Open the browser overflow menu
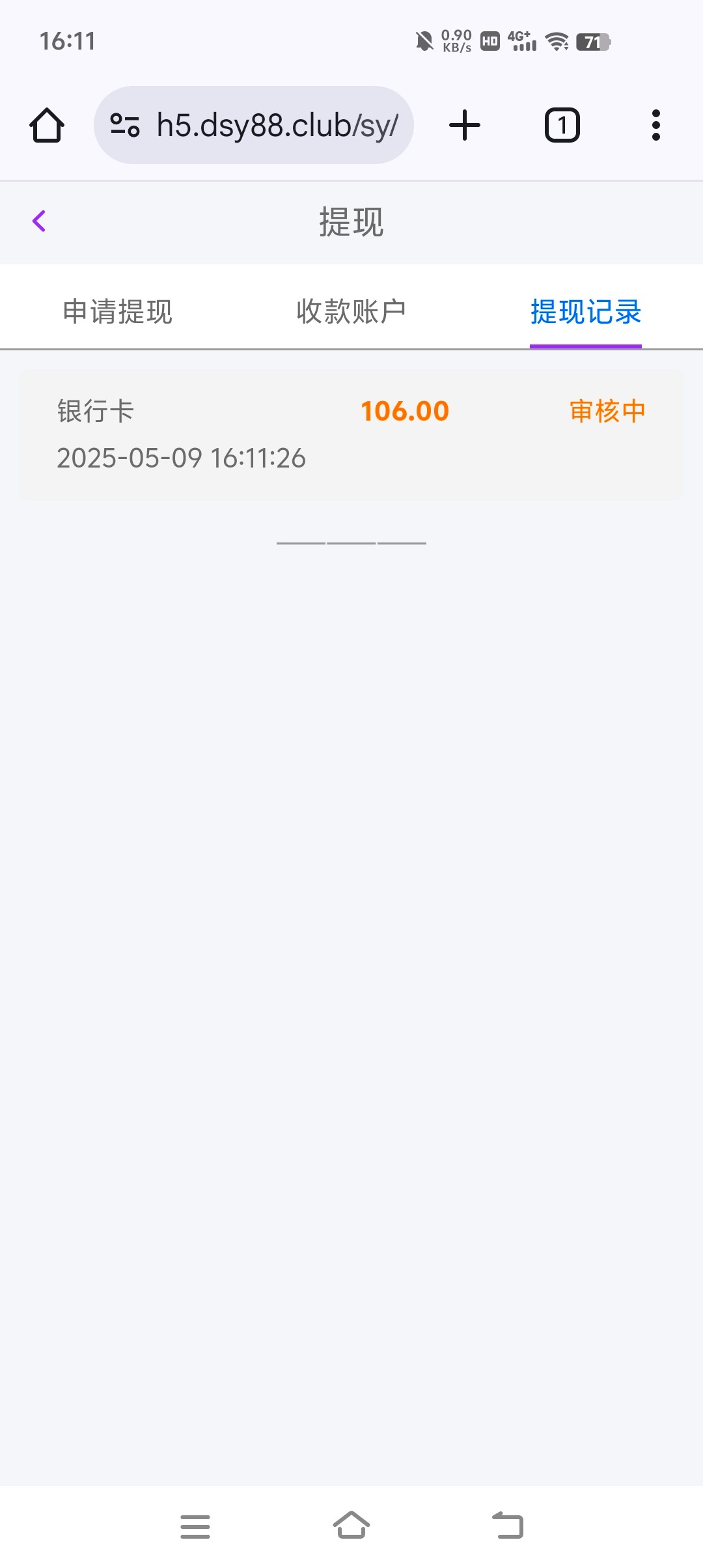The height and width of the screenshot is (1568, 703). click(656, 125)
